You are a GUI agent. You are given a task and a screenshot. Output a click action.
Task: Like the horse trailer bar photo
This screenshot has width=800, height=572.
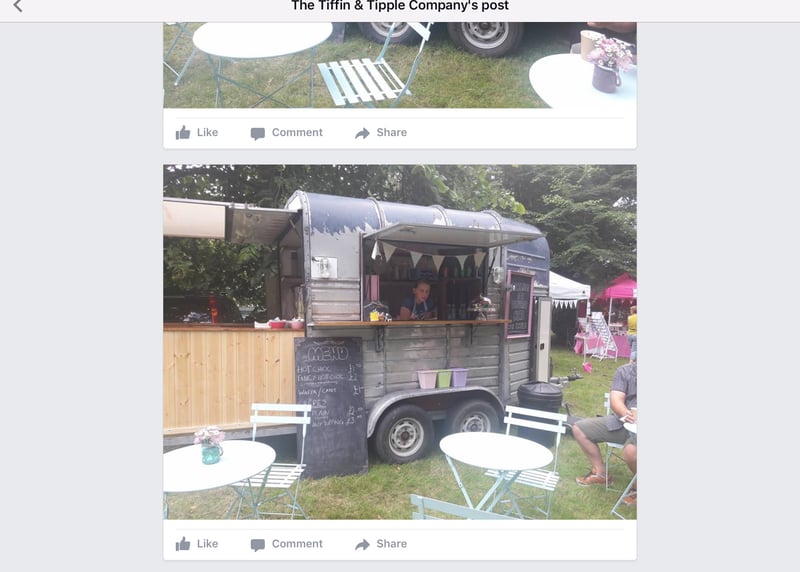pyautogui.click(x=197, y=544)
